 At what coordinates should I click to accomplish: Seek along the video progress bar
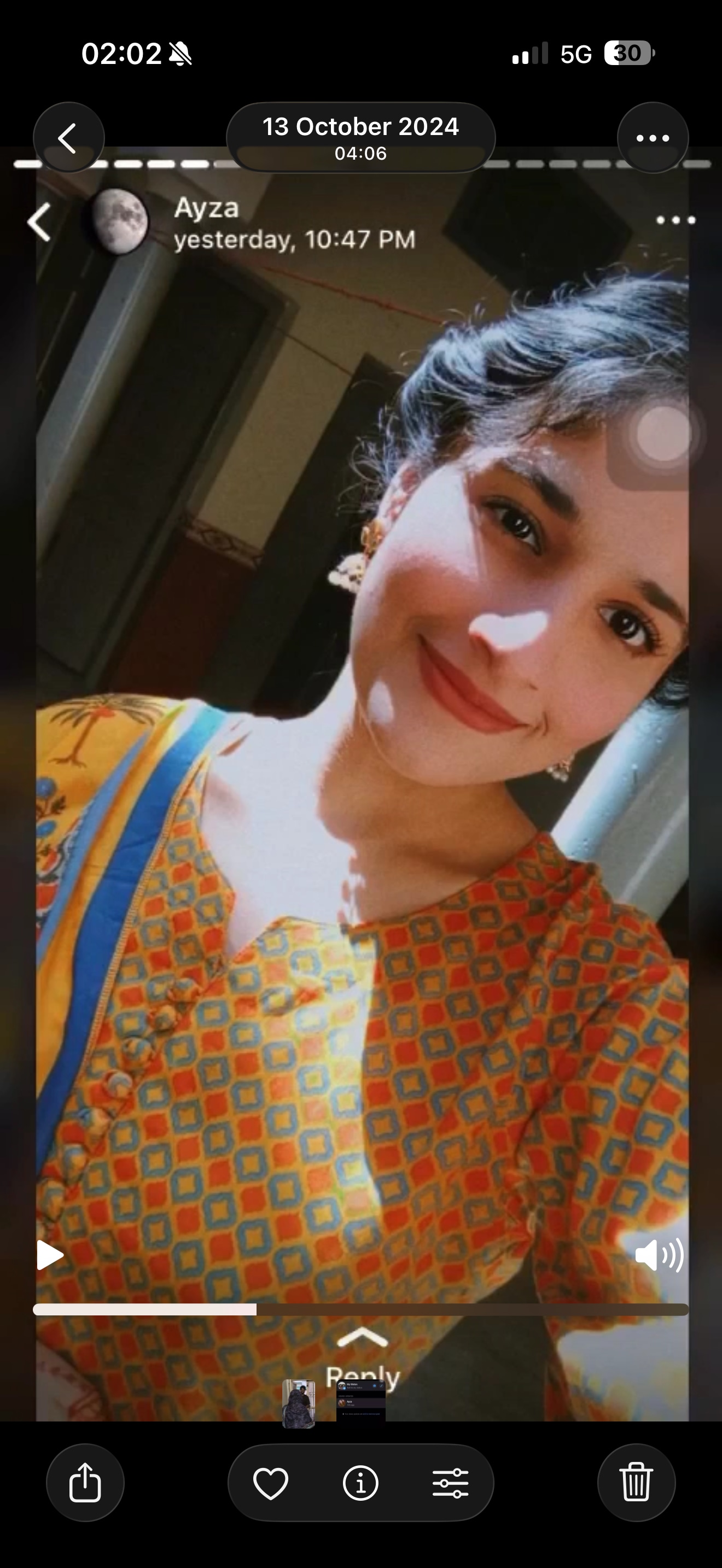(x=360, y=1310)
